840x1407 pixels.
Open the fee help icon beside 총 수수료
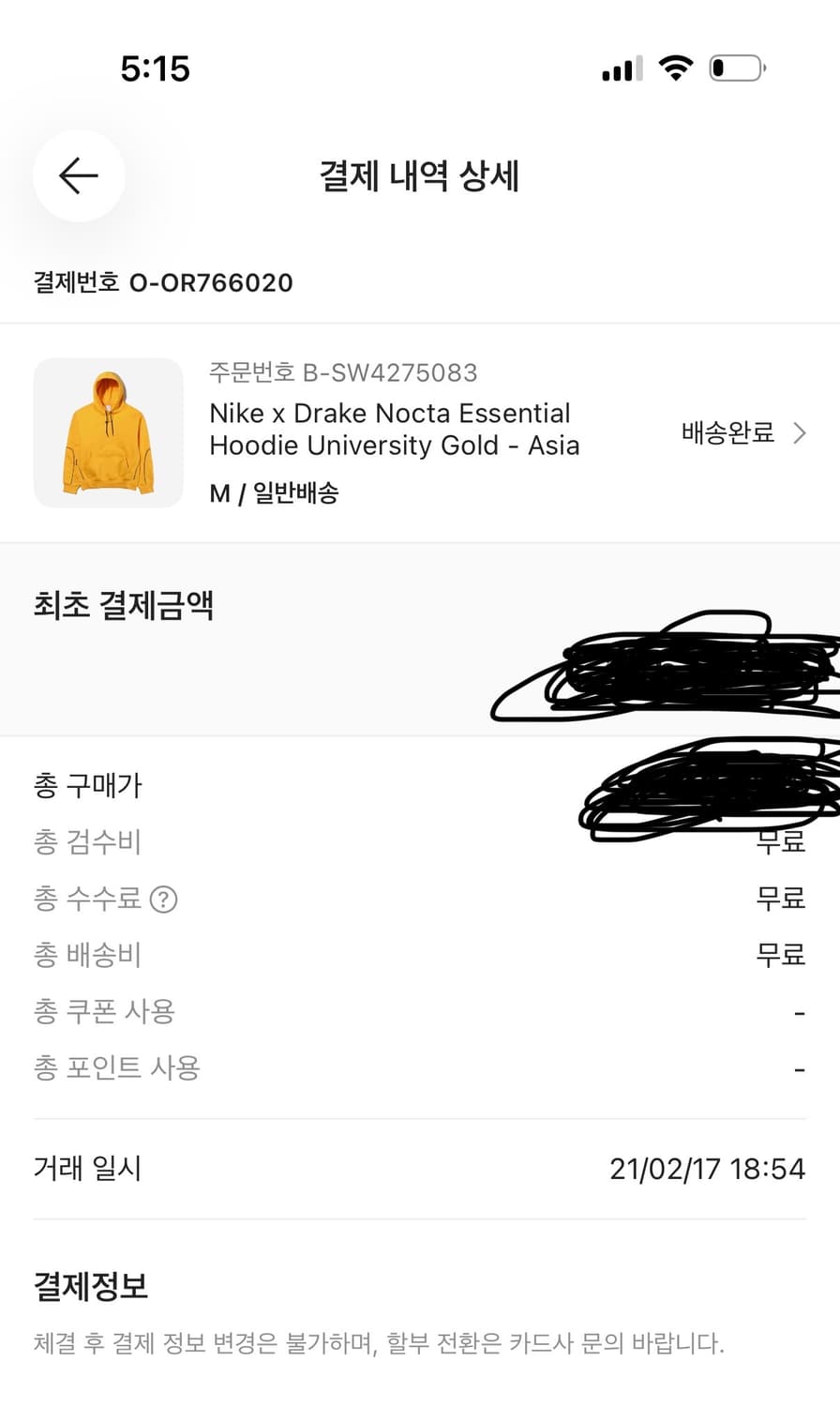tap(161, 898)
